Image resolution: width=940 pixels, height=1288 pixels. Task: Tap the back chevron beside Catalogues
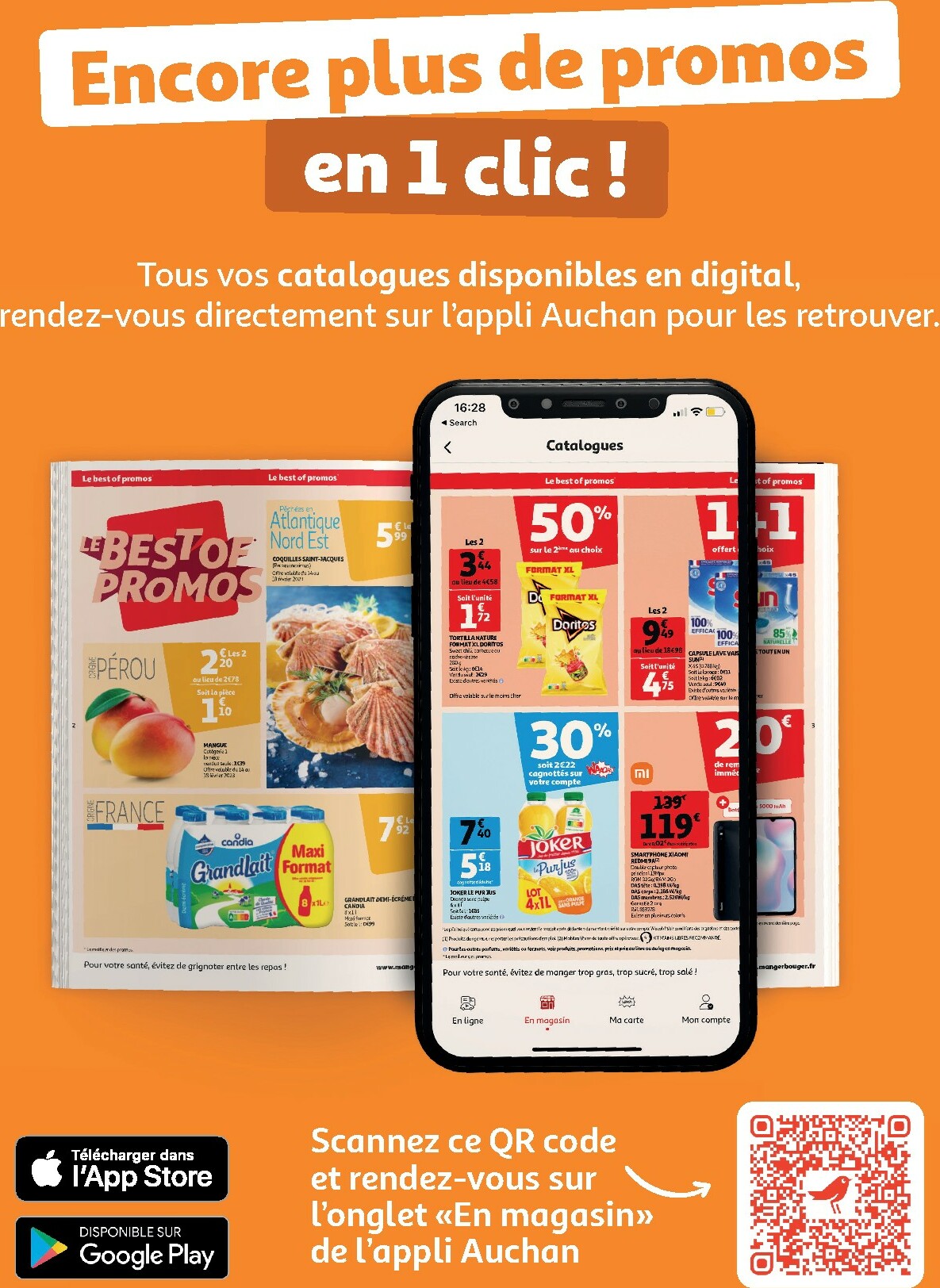click(448, 447)
